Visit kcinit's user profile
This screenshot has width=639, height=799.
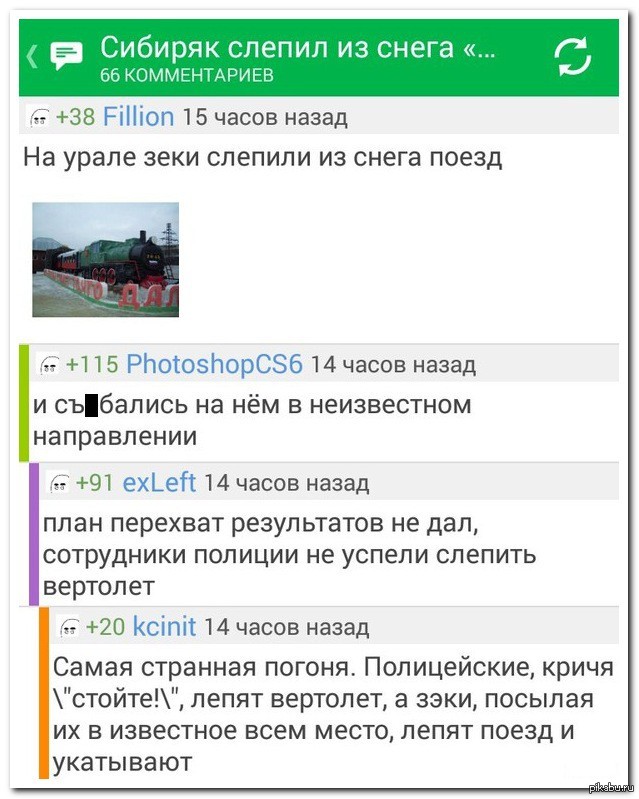(x=164, y=627)
